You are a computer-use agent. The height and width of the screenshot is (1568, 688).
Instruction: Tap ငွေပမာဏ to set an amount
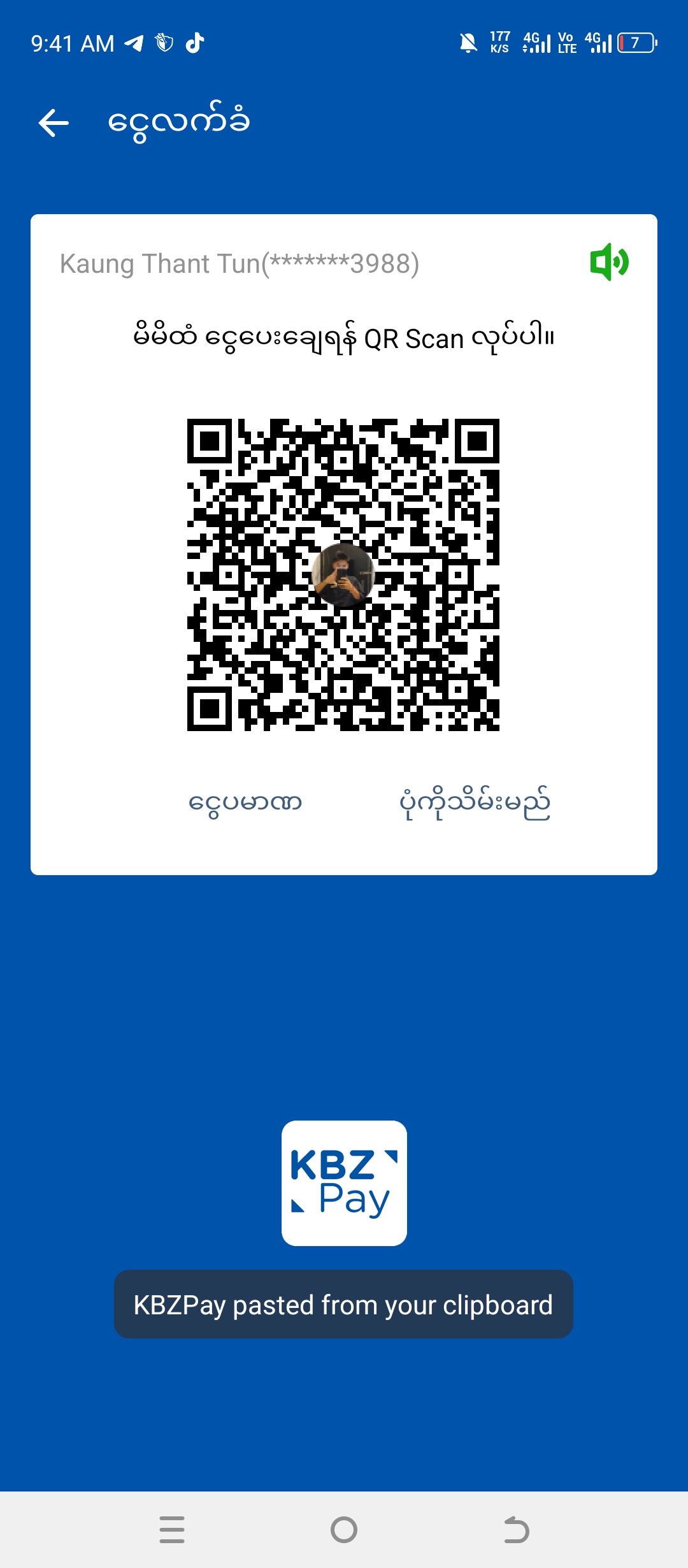[245, 802]
